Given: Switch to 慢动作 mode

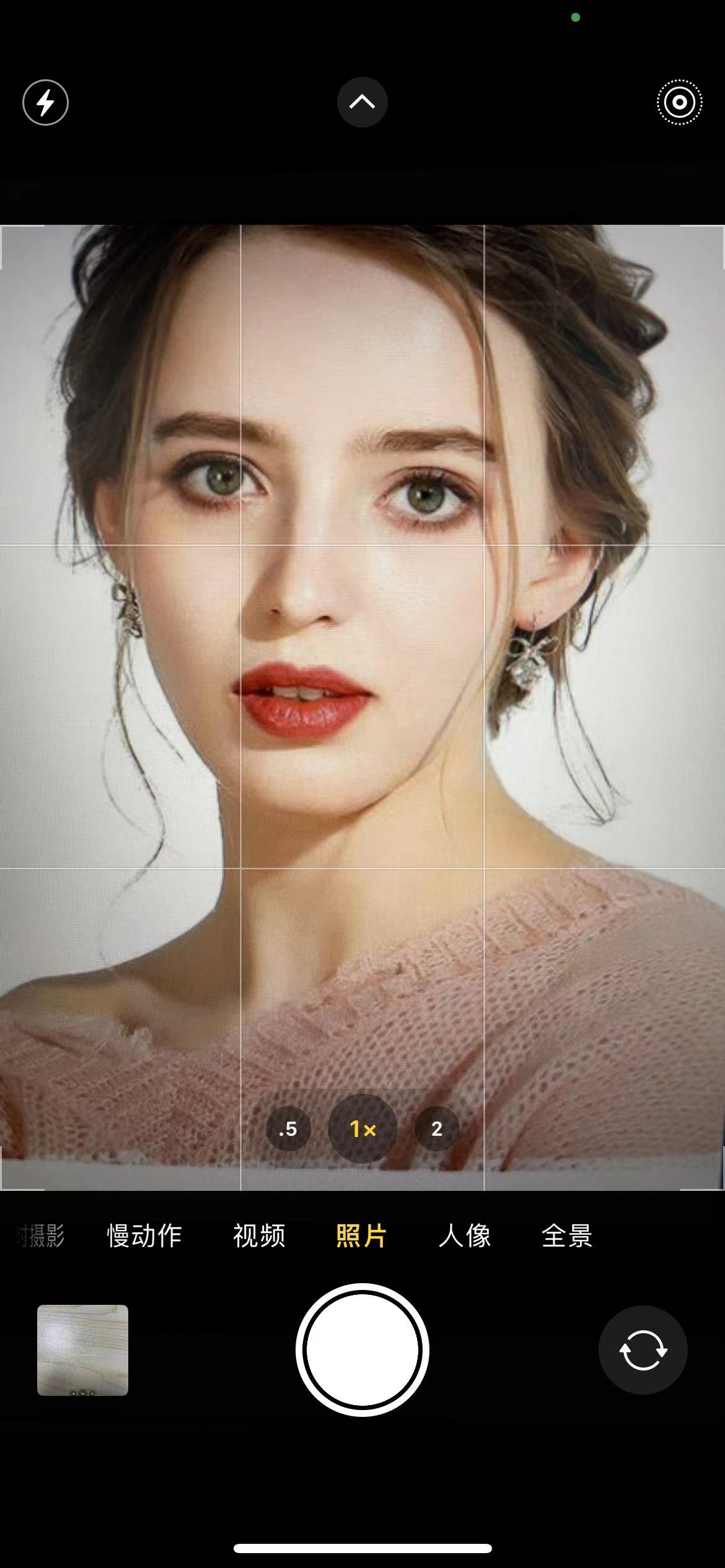Looking at the screenshot, I should tap(144, 1235).
